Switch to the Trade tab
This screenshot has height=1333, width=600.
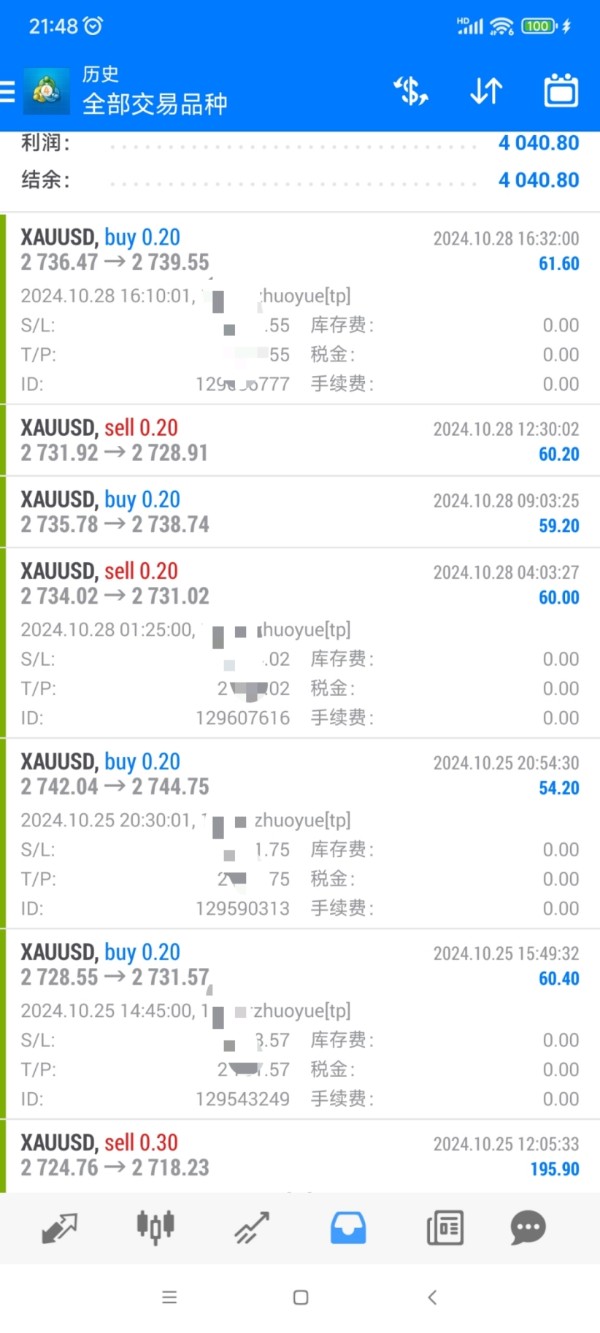click(x=252, y=1227)
